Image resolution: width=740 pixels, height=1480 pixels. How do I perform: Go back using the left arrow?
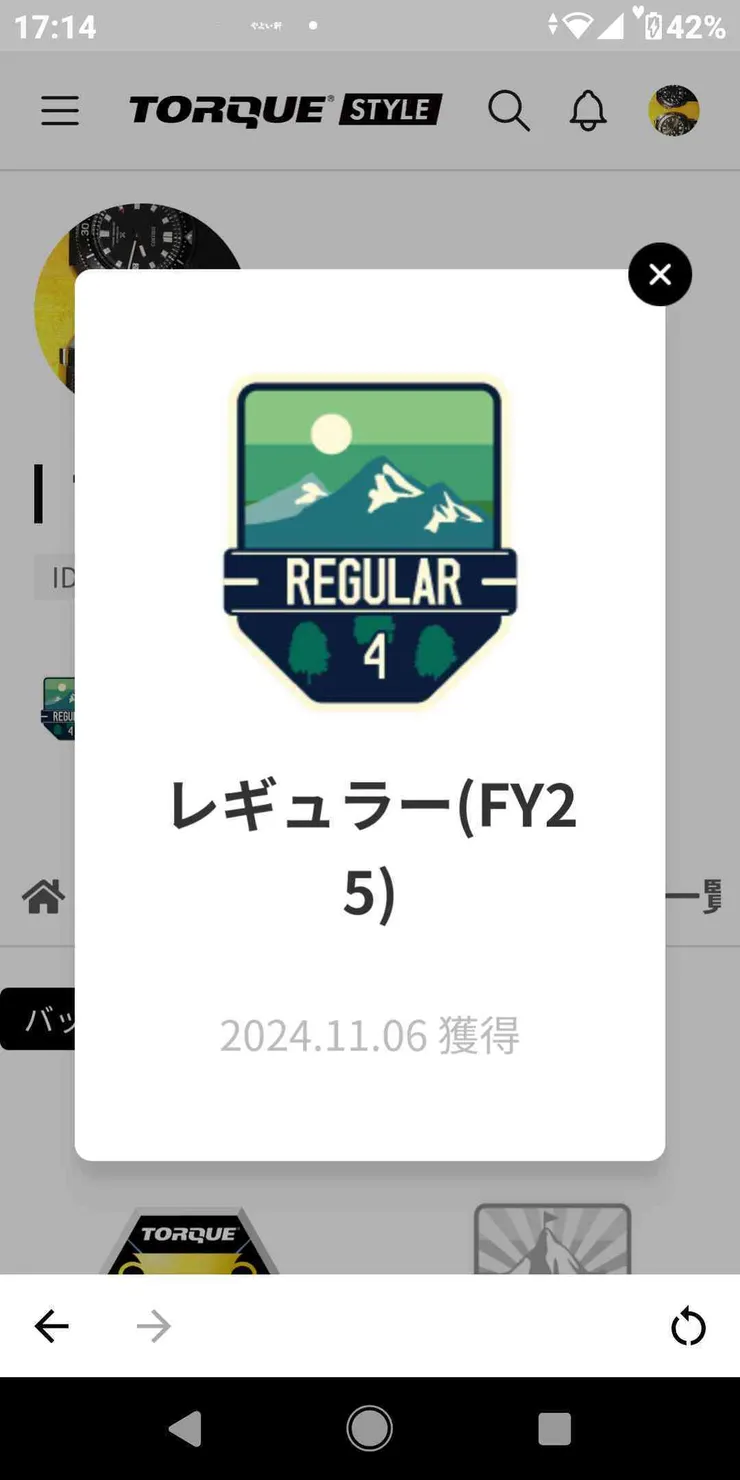[51, 1326]
